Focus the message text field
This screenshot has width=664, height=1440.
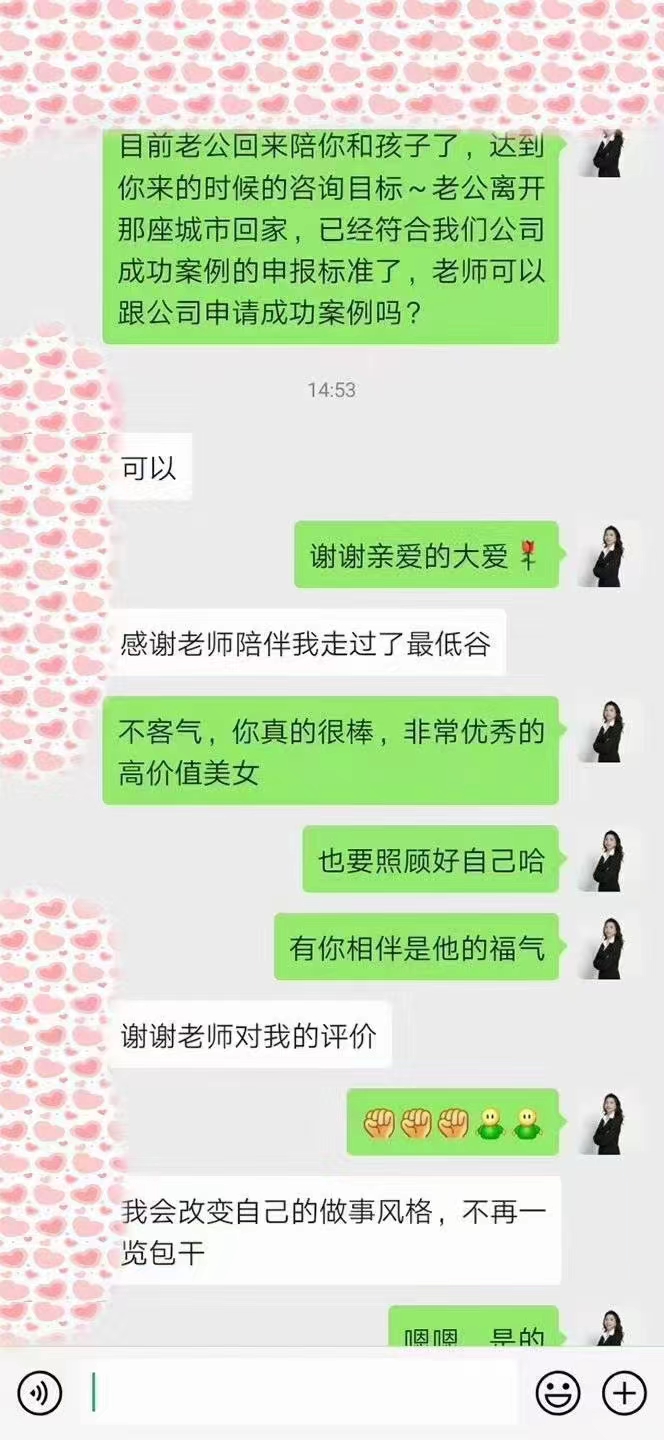point(300,1392)
